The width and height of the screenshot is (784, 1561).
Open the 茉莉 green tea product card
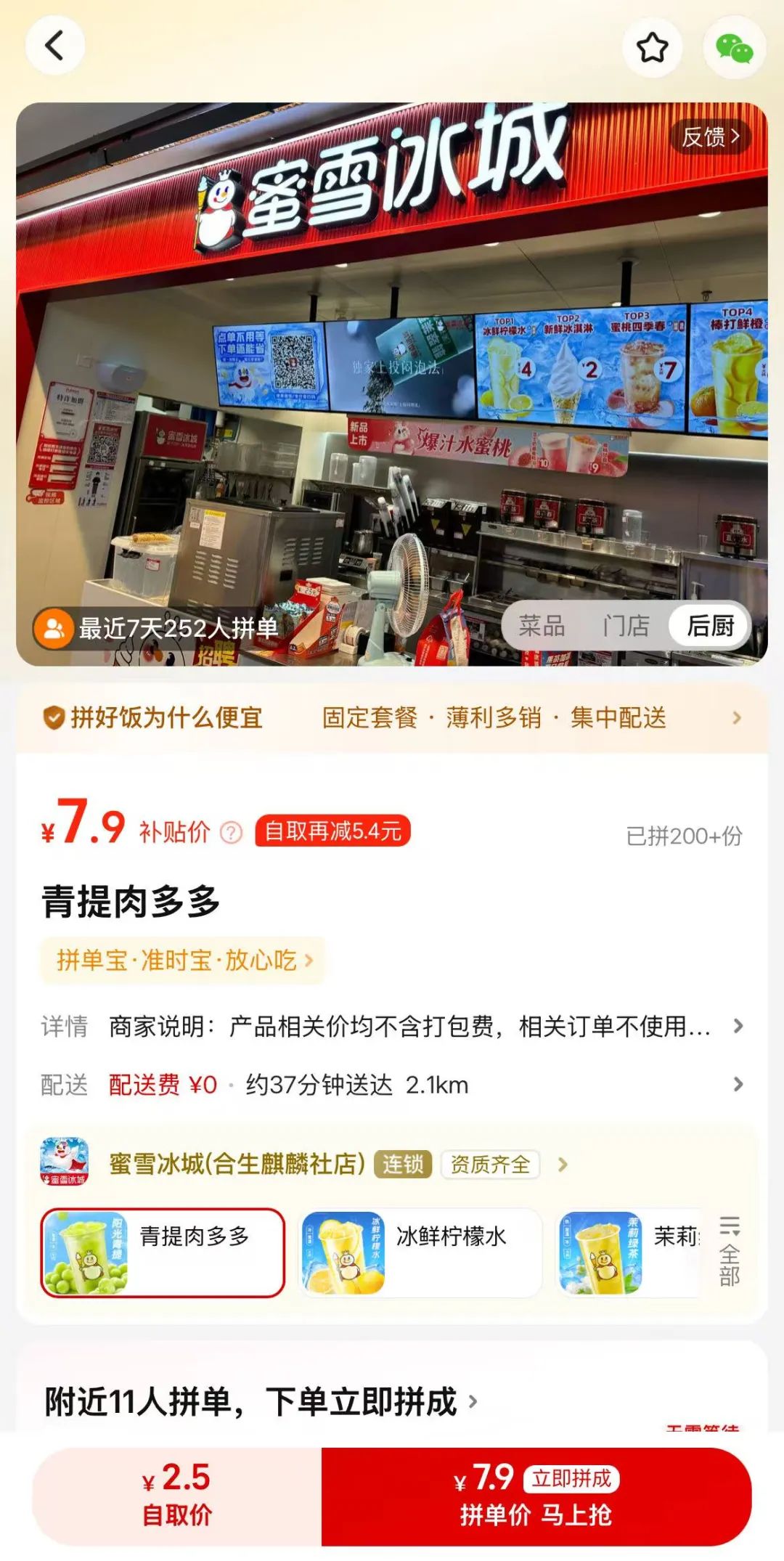tap(629, 1253)
